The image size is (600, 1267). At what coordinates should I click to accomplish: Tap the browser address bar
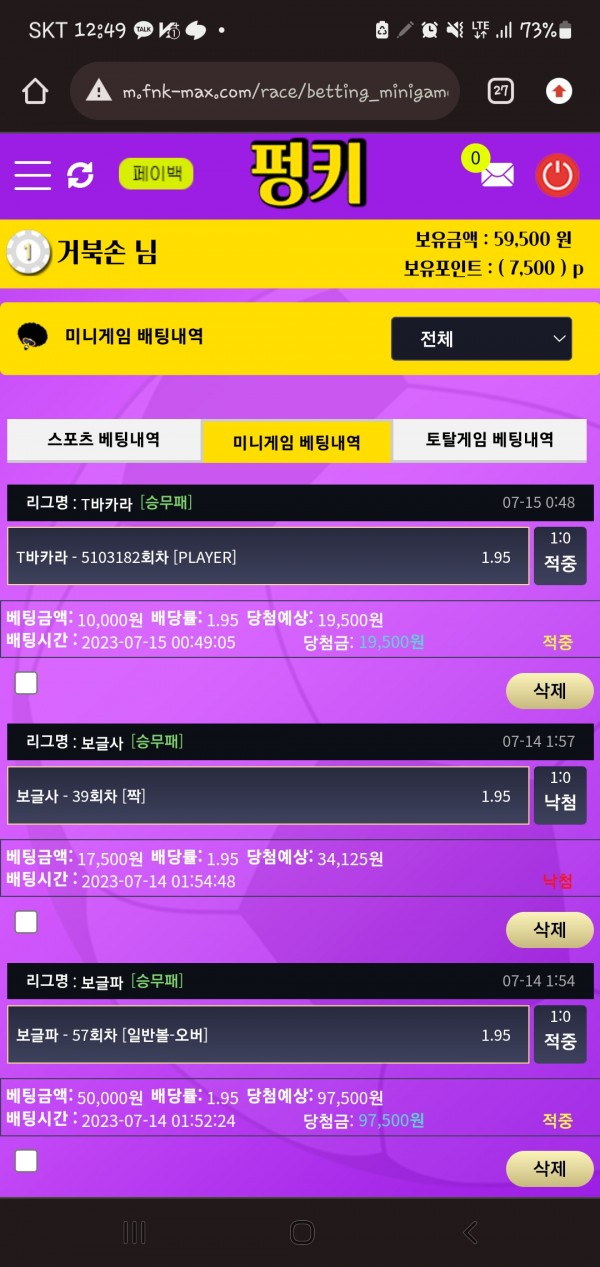[270, 91]
